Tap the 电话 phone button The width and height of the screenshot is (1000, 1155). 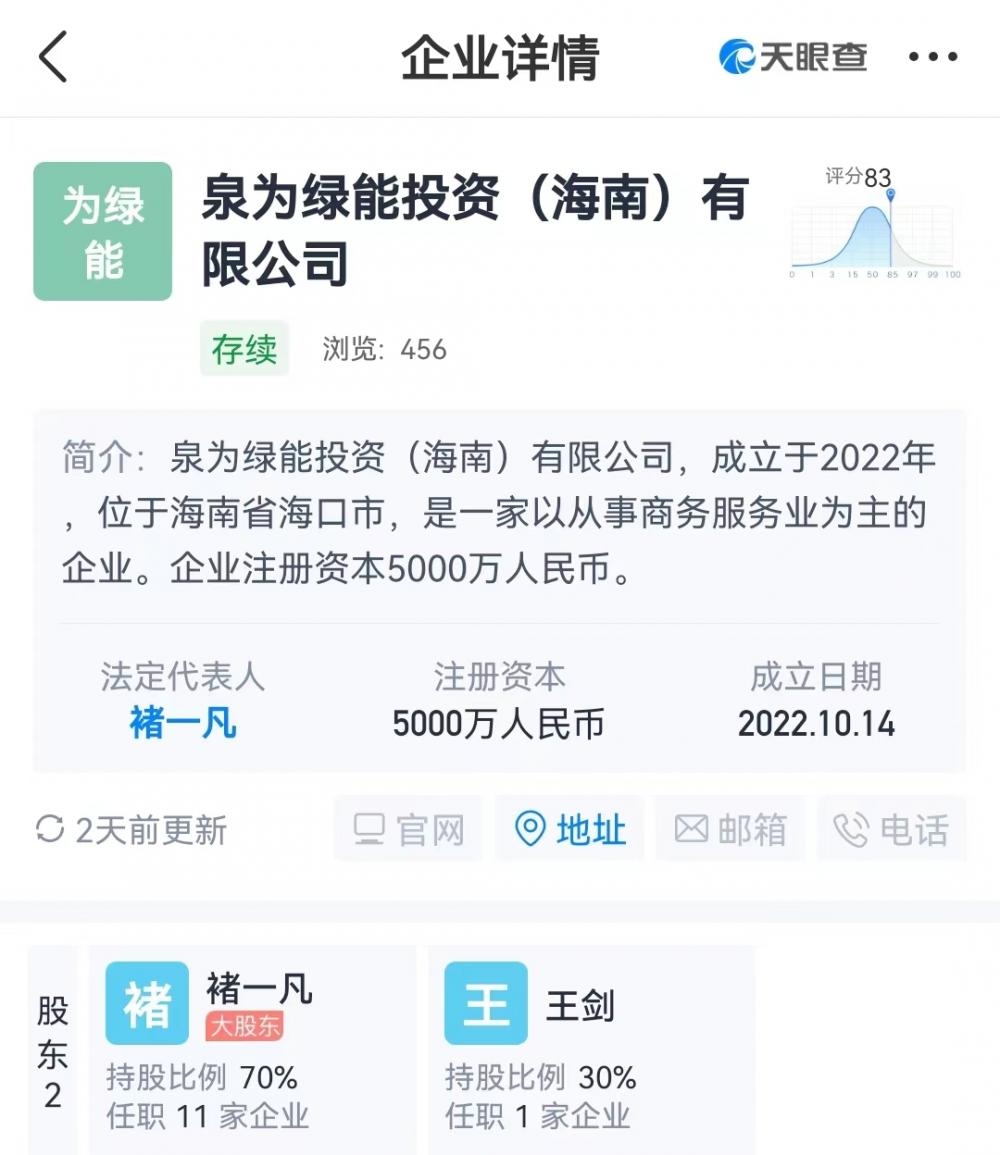tap(892, 830)
